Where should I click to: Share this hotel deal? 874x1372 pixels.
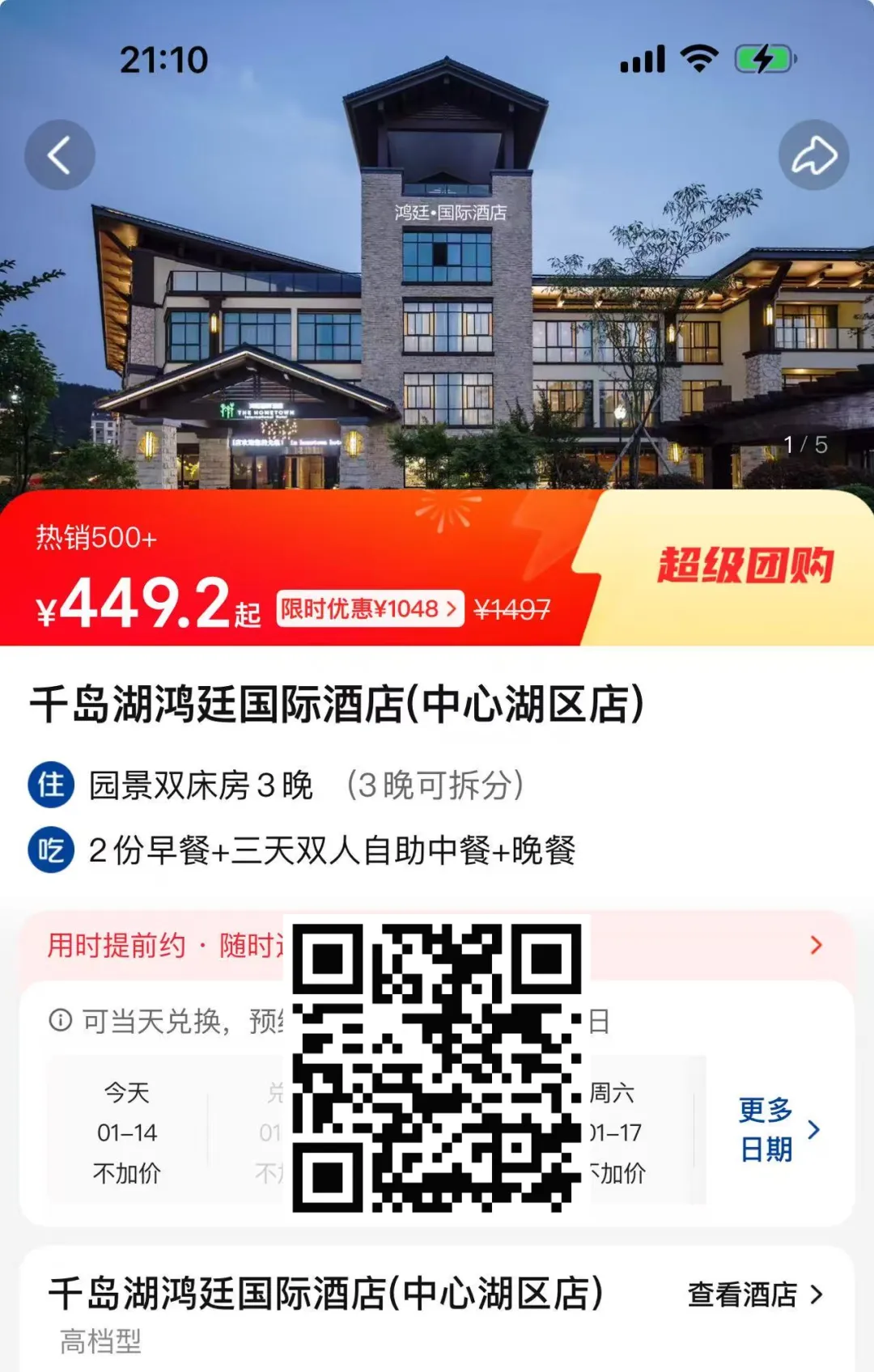pyautogui.click(x=813, y=155)
